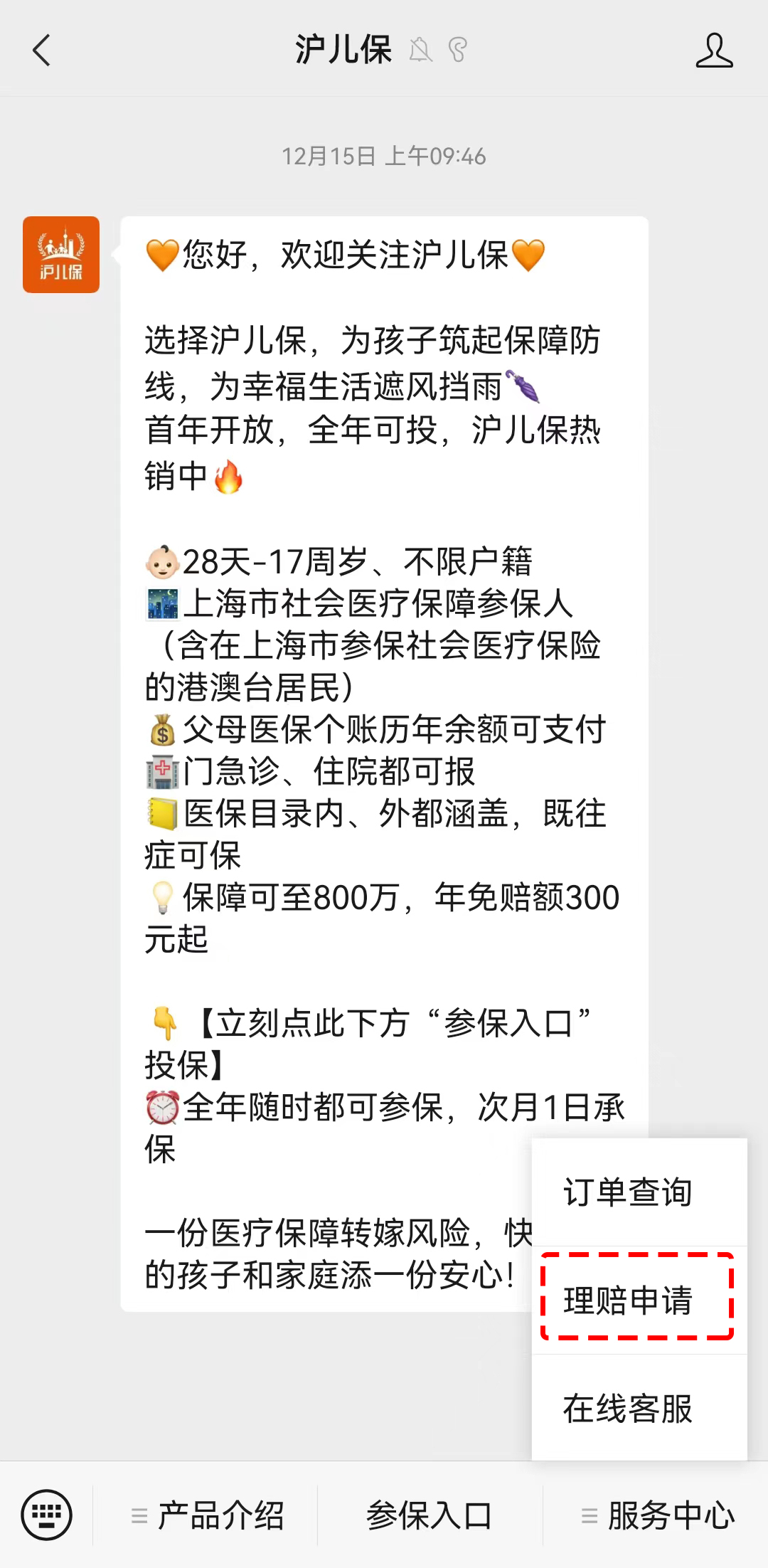Open 参保入口

click(x=430, y=1515)
